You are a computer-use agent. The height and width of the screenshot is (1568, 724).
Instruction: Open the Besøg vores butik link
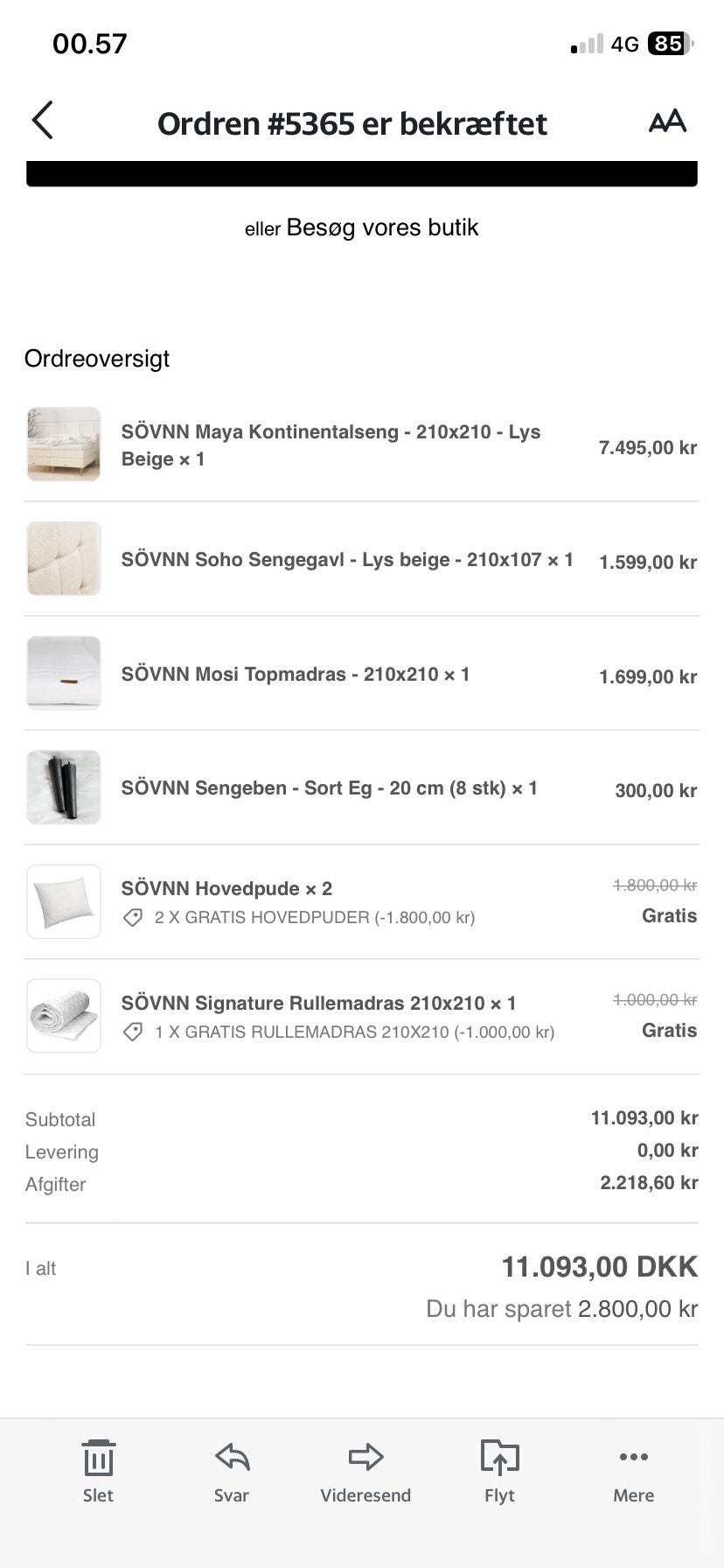pyautogui.click(x=382, y=227)
